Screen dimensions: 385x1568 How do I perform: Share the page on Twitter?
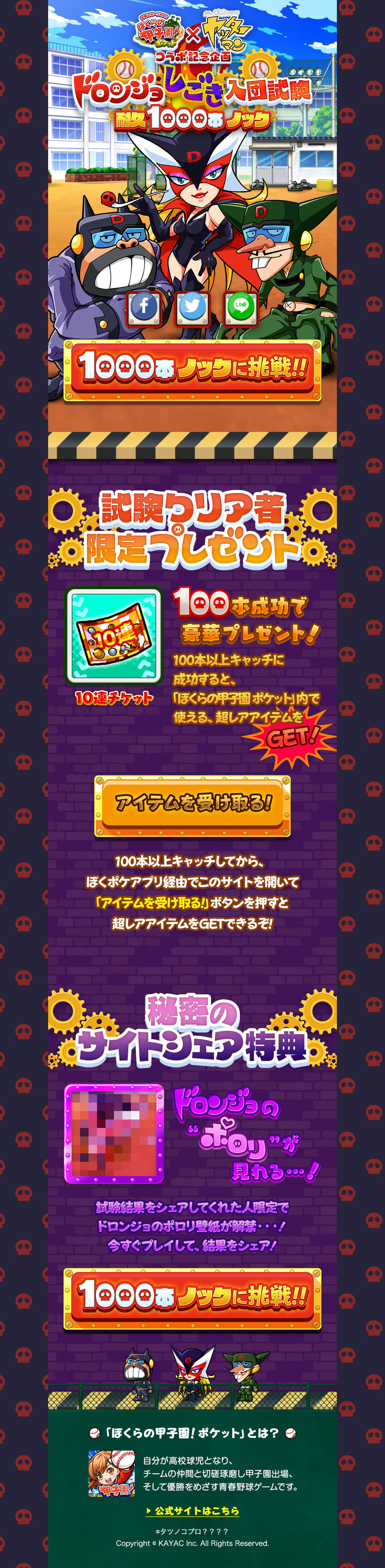point(192,308)
